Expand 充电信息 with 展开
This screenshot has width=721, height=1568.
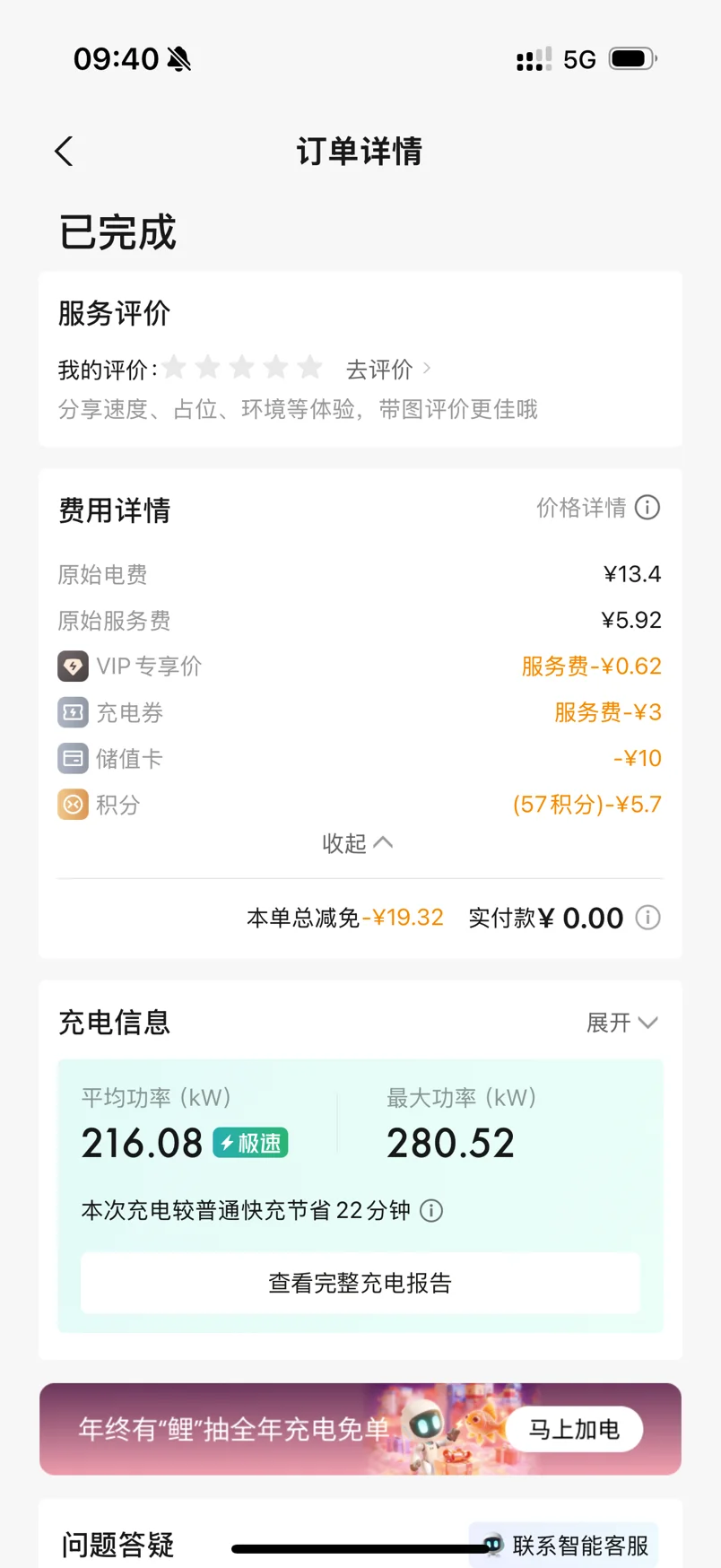(622, 1023)
